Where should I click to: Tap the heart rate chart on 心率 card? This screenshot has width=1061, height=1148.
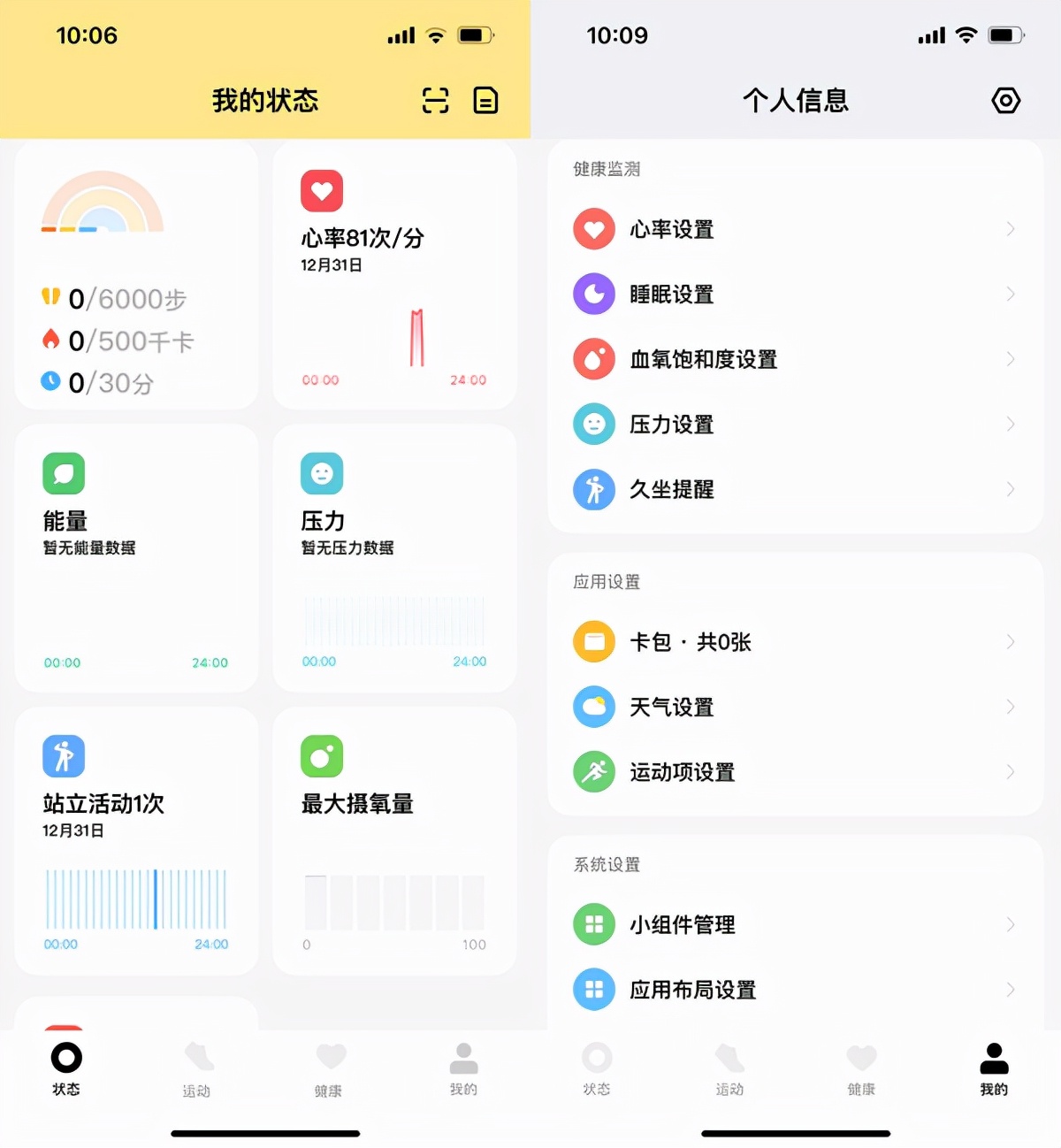(x=393, y=345)
